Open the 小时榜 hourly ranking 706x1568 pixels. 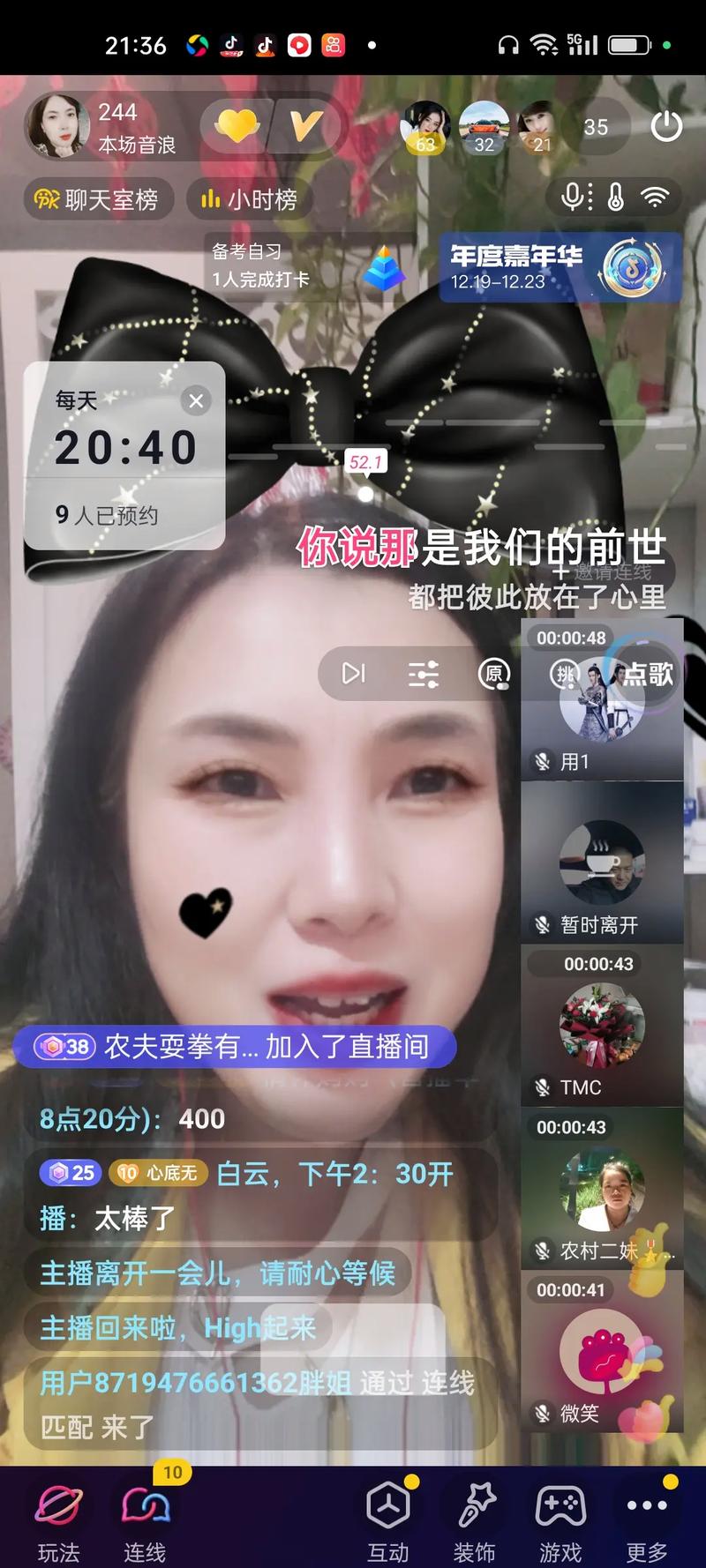[x=250, y=200]
